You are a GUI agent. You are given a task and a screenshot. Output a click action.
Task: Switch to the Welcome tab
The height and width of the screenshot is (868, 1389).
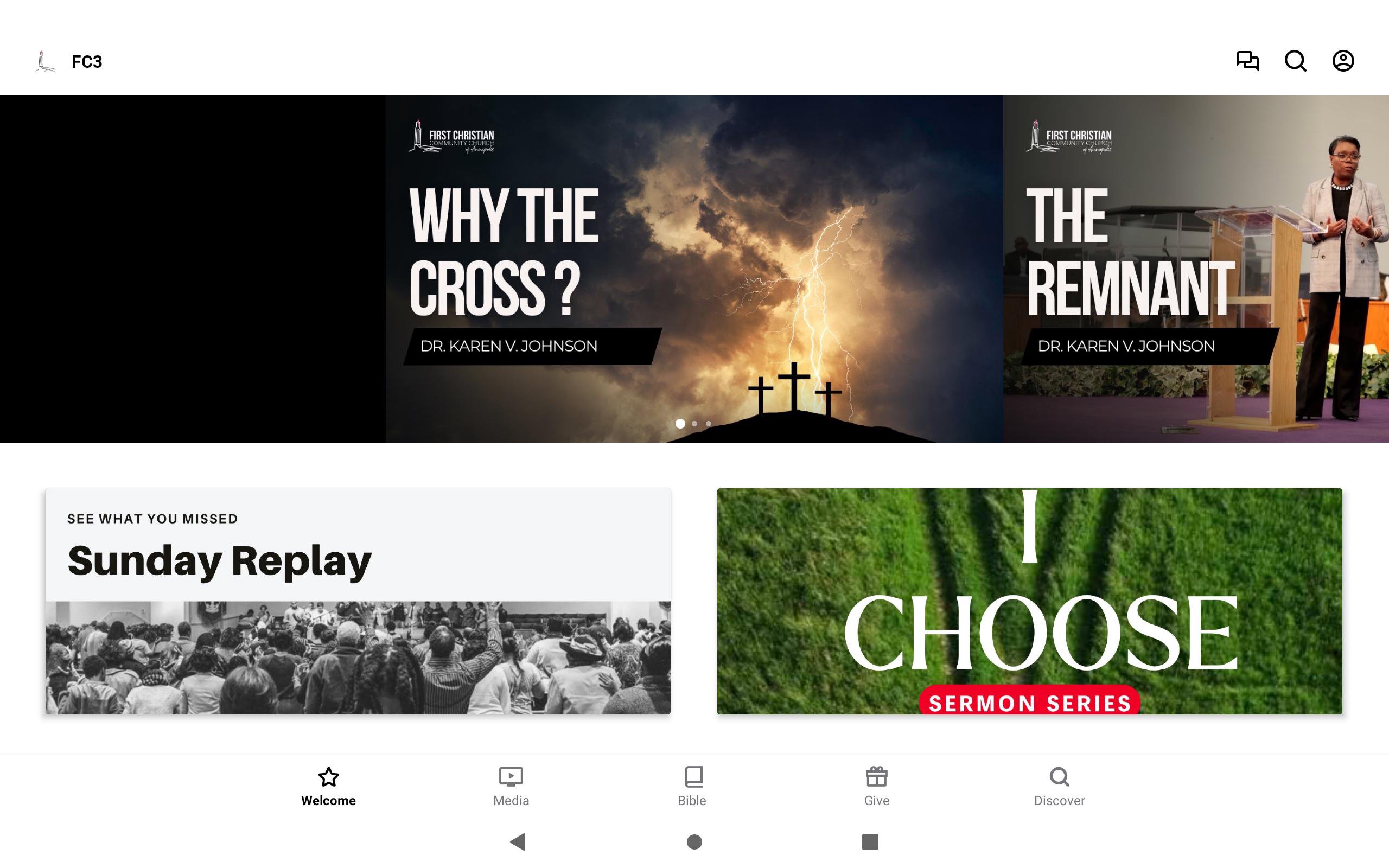328,787
